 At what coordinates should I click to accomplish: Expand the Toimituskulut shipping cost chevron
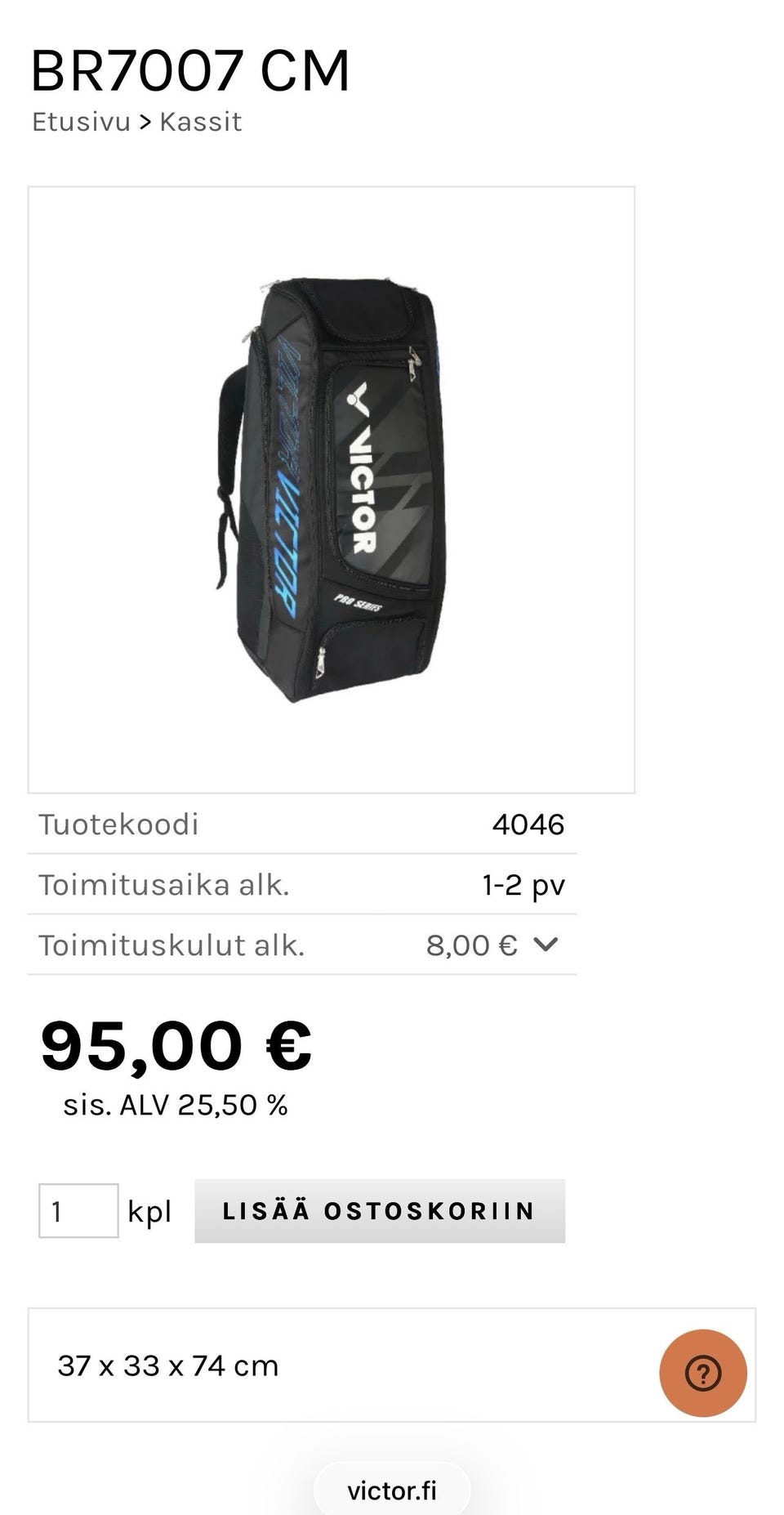pos(546,945)
